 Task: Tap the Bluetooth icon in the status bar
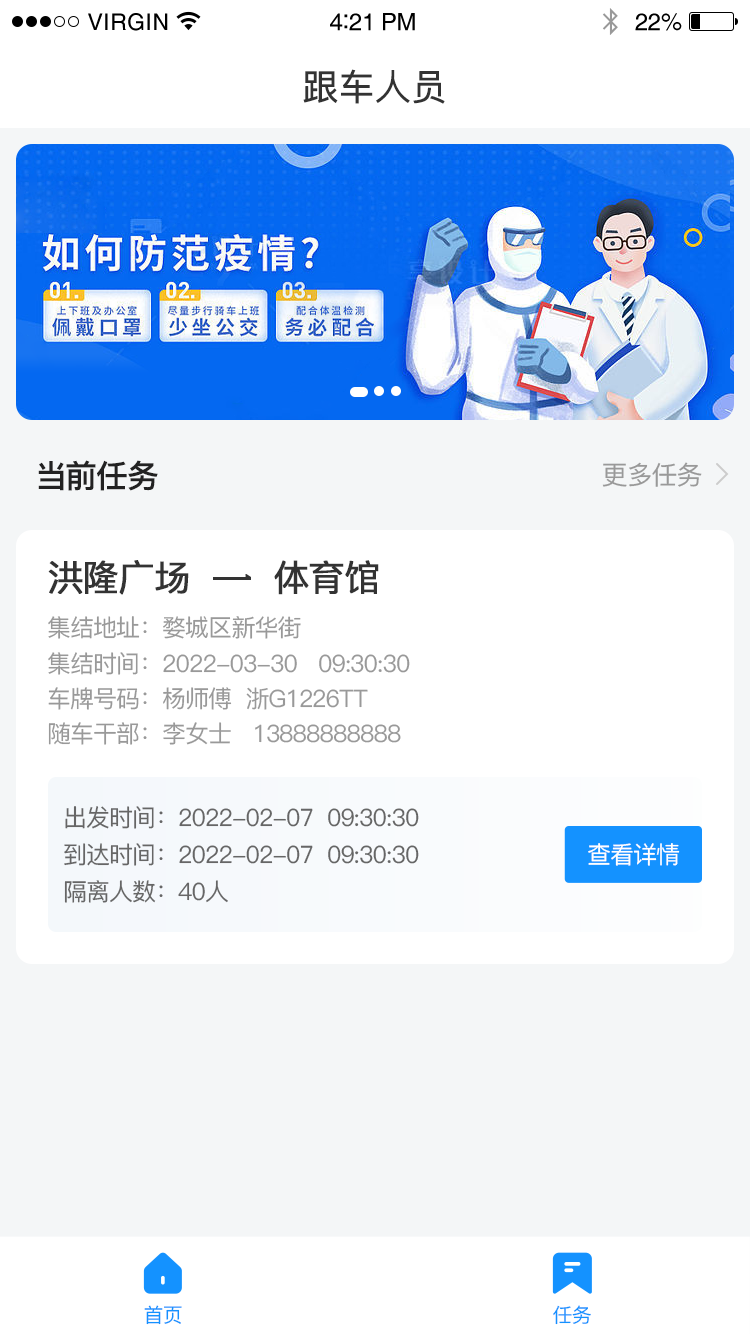tap(611, 20)
